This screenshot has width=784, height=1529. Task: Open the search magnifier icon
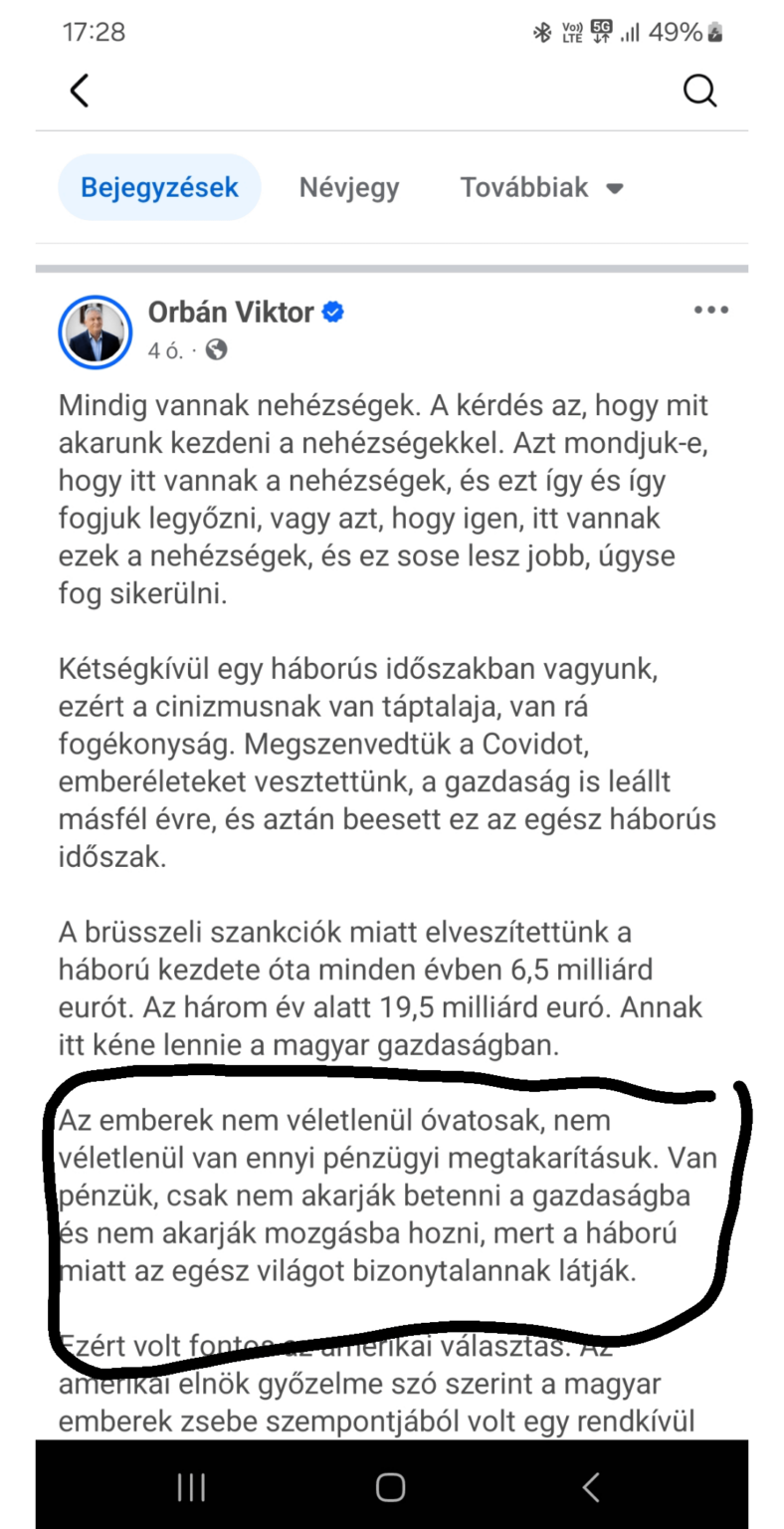[x=700, y=91]
